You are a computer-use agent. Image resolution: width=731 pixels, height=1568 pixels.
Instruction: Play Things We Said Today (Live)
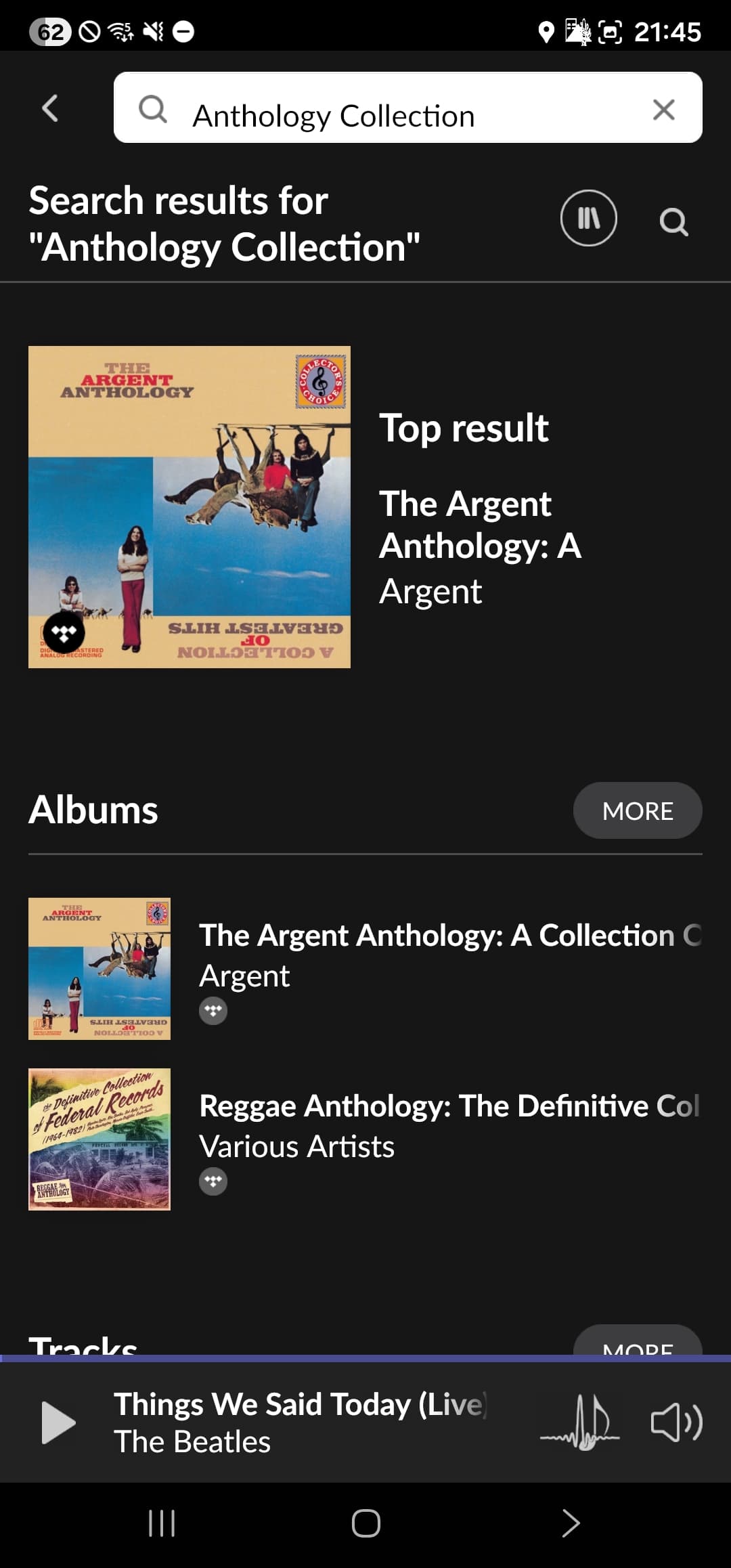(58, 1422)
